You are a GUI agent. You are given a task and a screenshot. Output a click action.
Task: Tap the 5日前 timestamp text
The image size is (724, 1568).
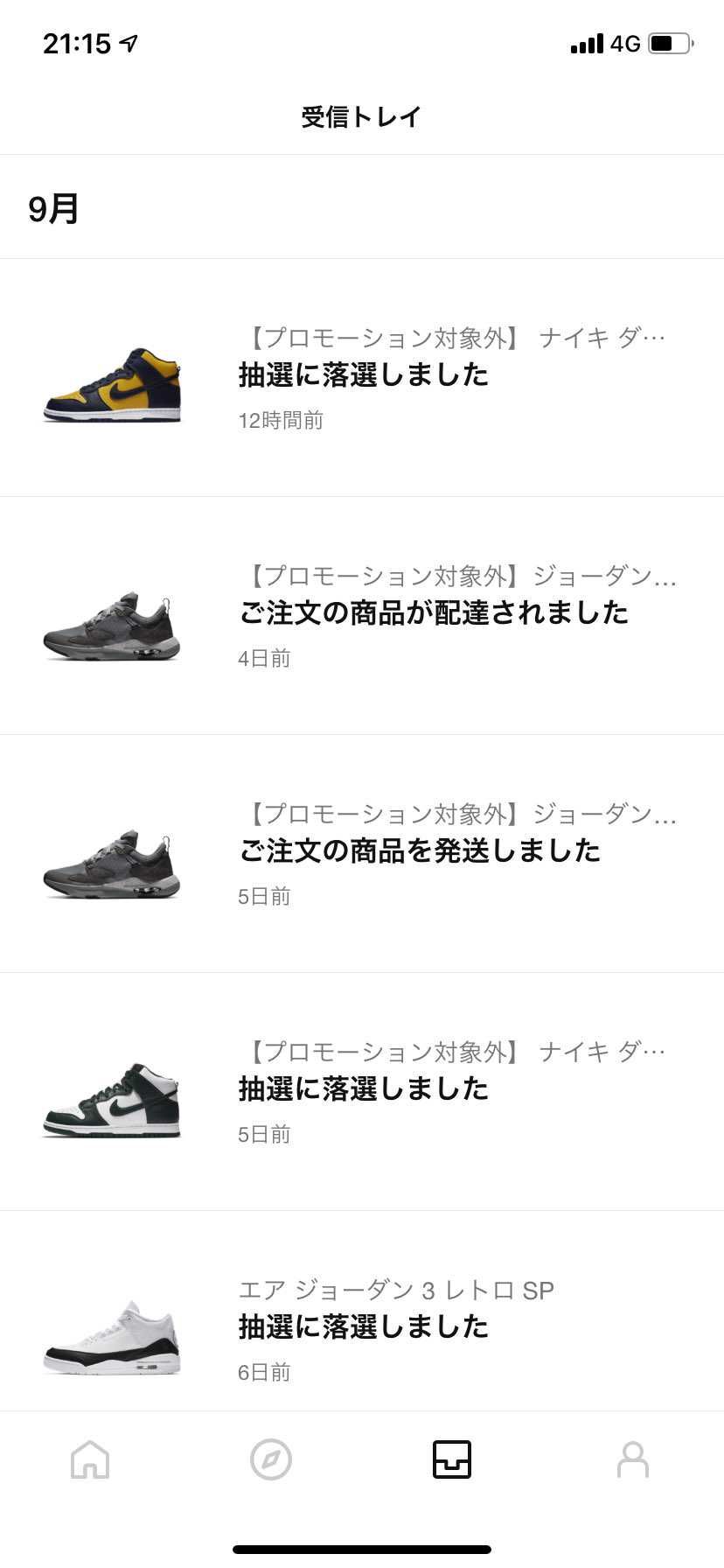(264, 895)
